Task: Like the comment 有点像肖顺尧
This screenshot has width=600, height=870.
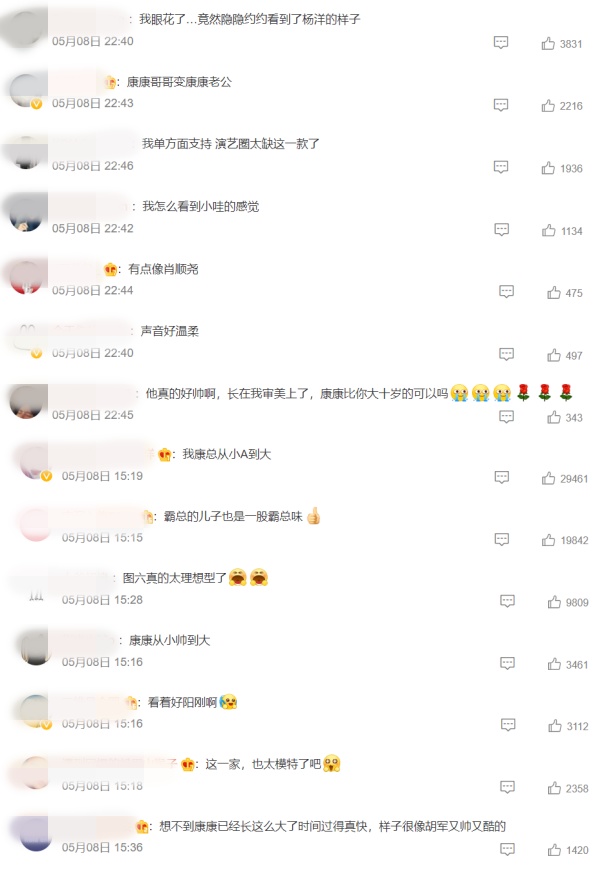Action: pyautogui.click(x=553, y=293)
